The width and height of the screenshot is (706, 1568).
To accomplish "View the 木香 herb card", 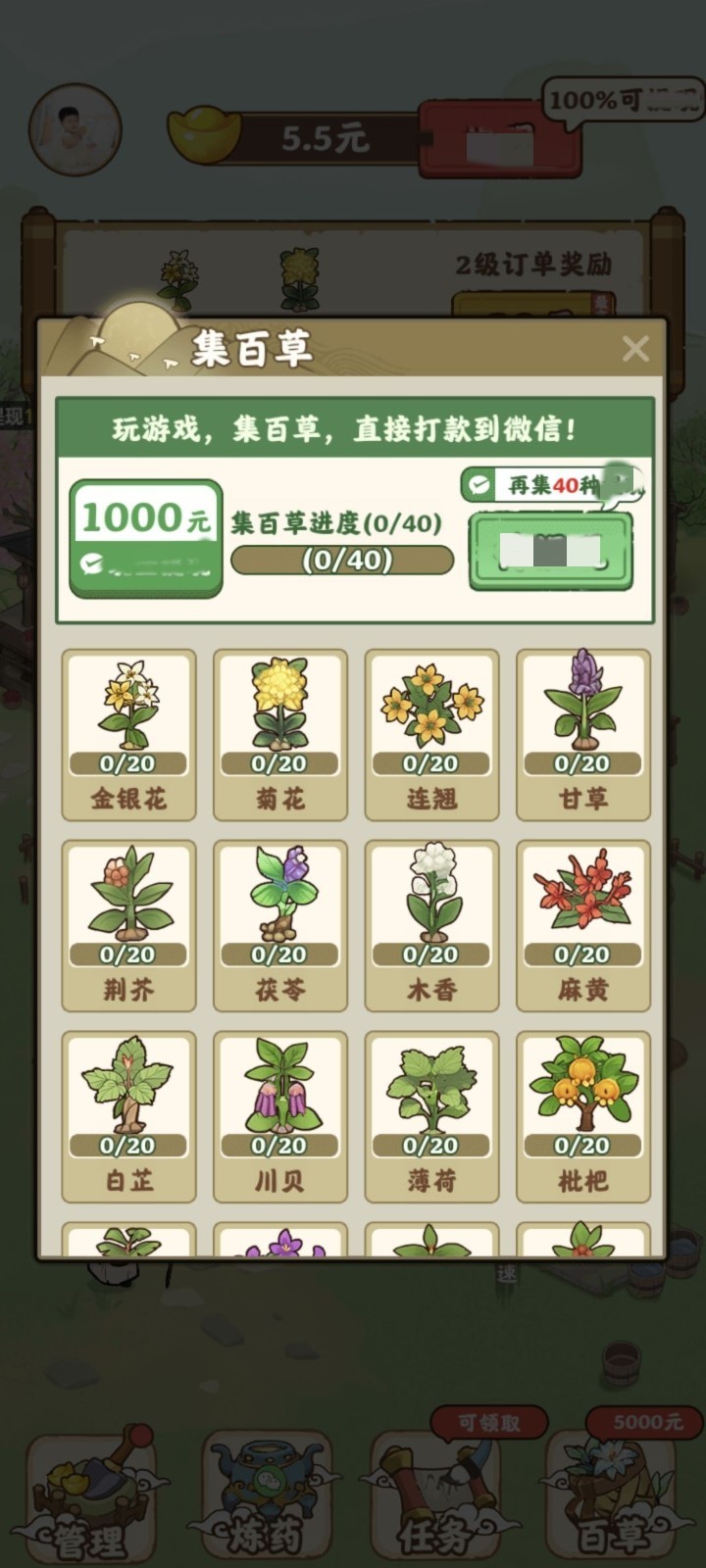I will [431, 925].
